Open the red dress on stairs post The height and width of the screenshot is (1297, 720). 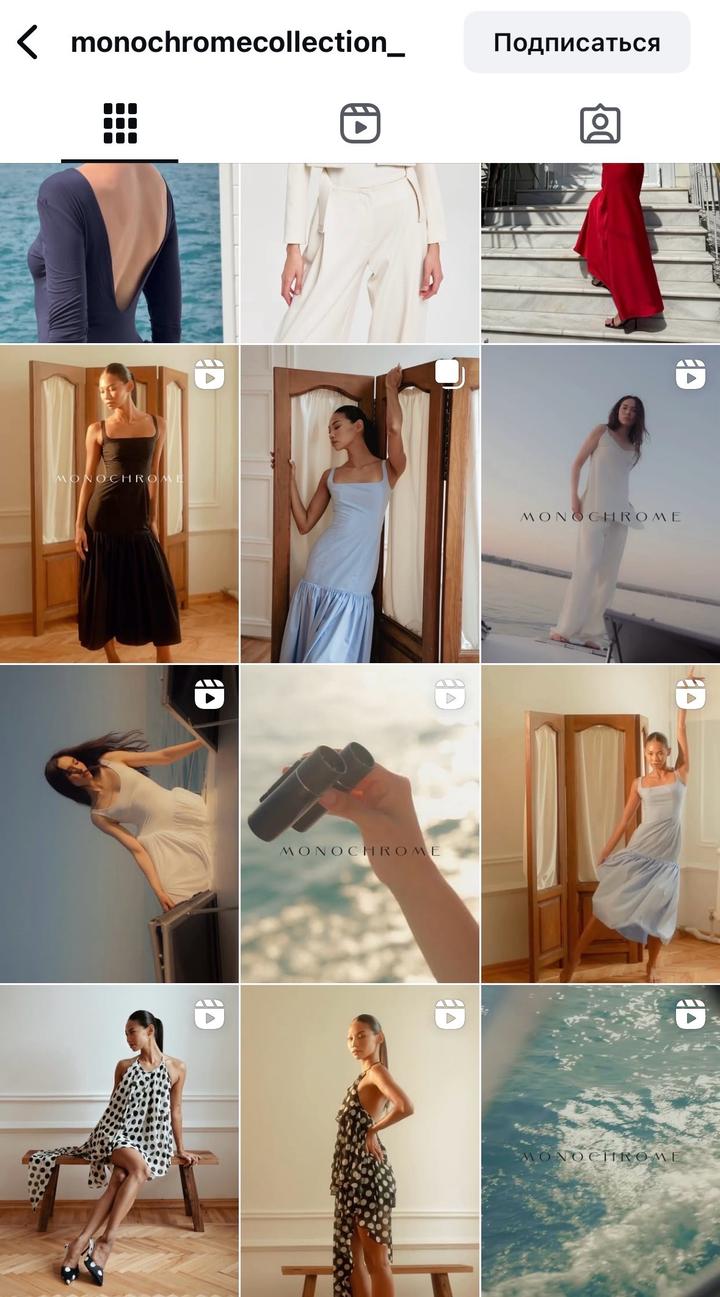[x=600, y=253]
